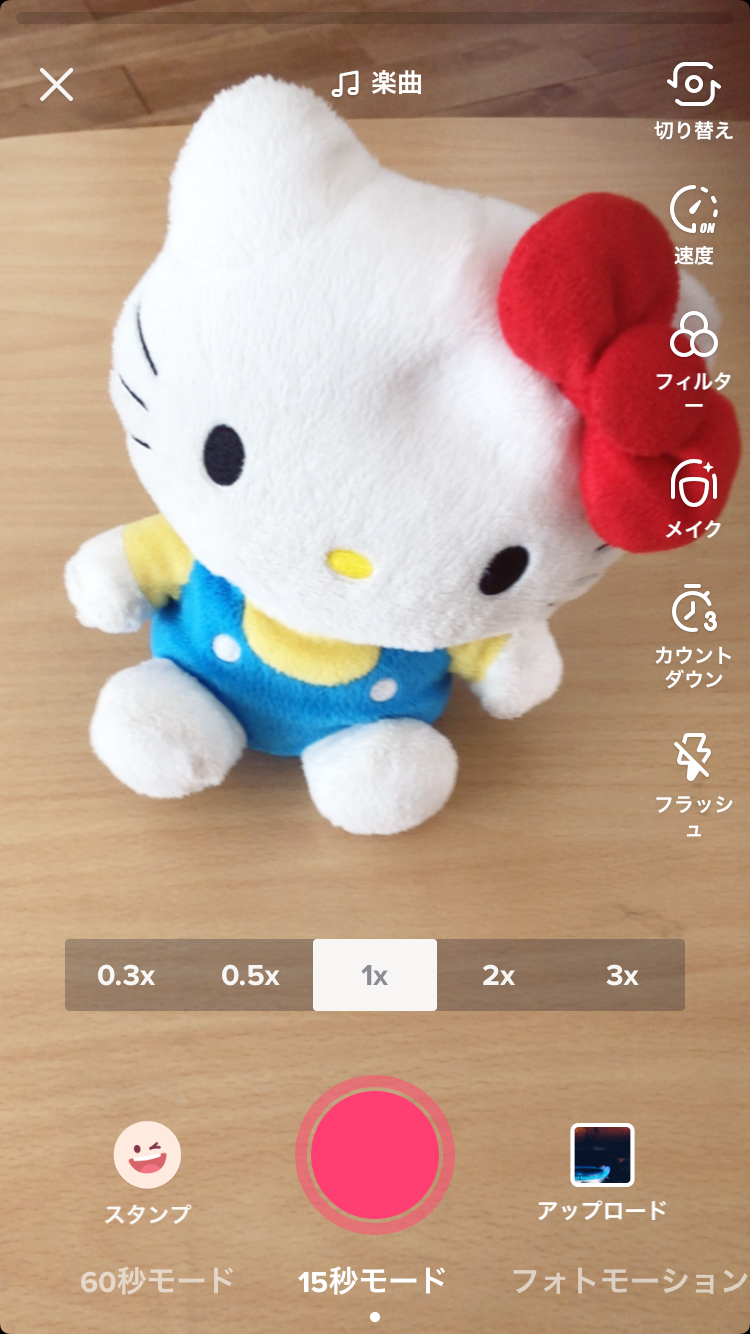
Task: Open the スタンプ stickers panel
Action: (x=148, y=1155)
